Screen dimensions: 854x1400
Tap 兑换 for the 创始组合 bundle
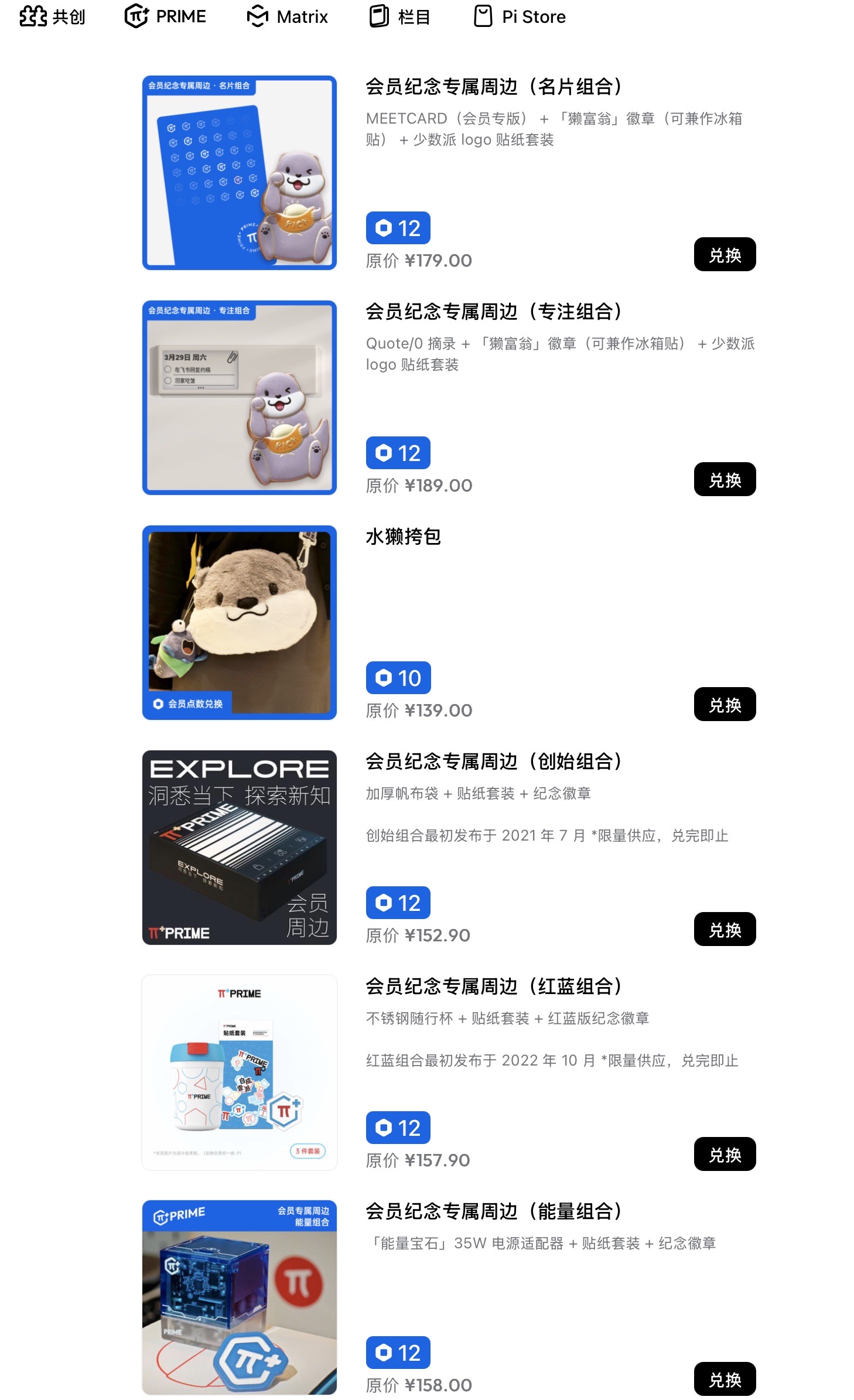pyautogui.click(x=725, y=929)
